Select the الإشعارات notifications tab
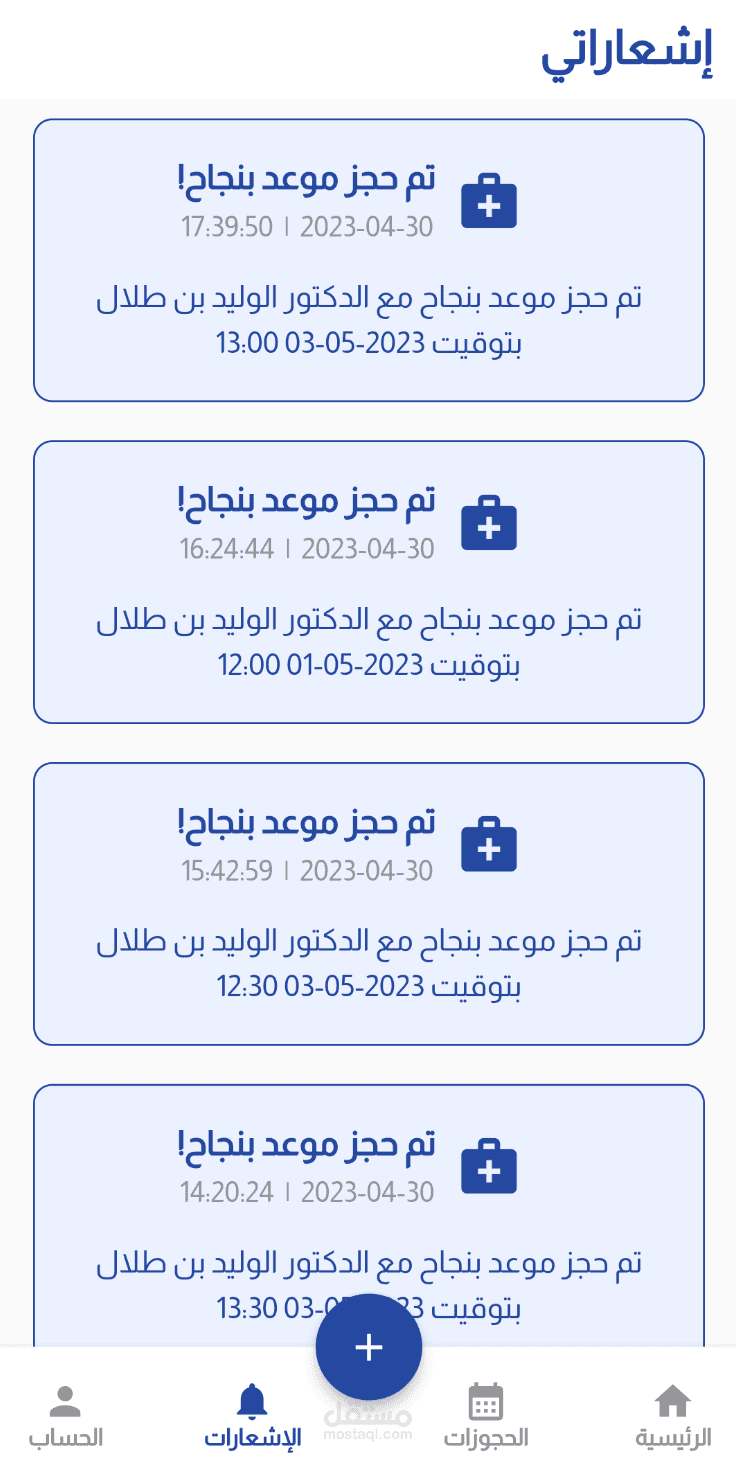 pos(252,1416)
